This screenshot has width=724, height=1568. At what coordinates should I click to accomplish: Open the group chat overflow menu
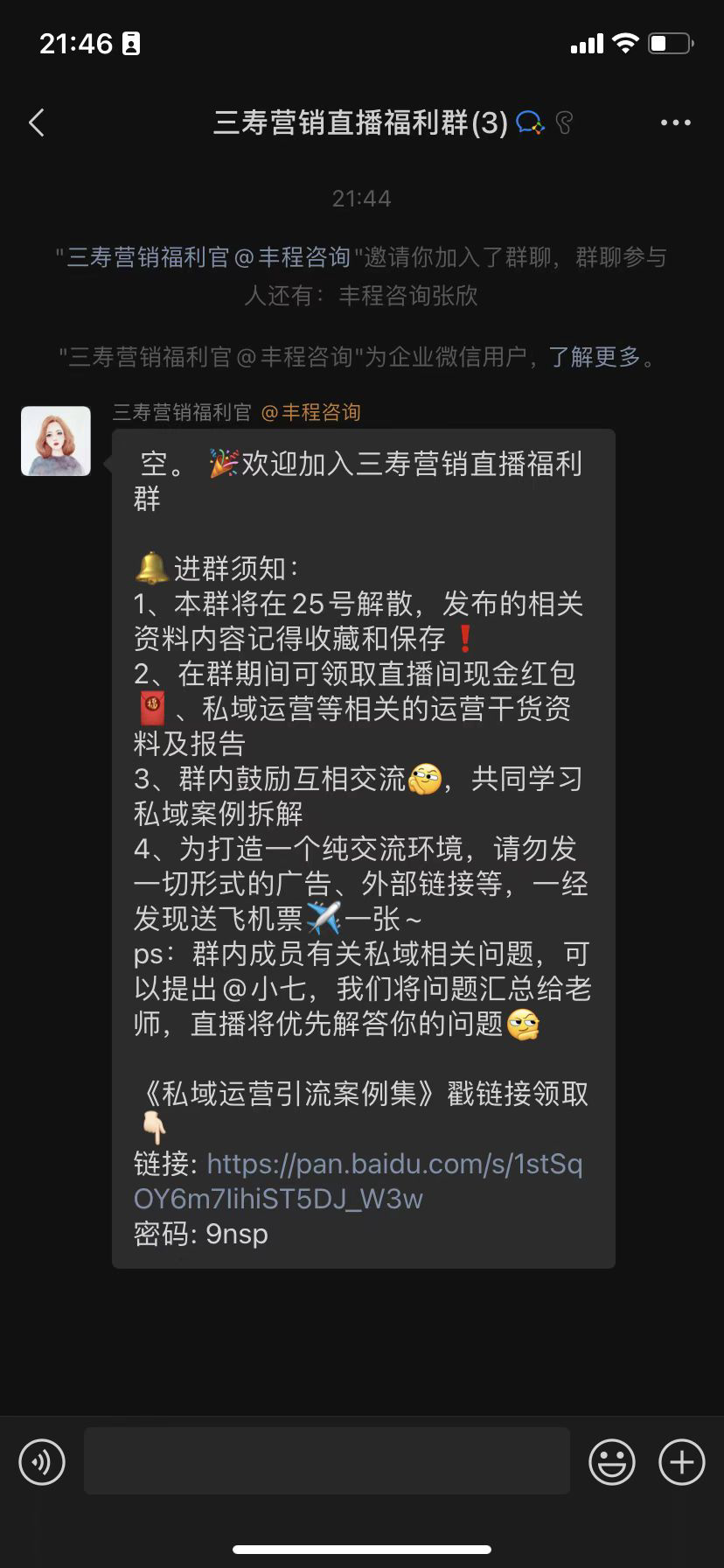tap(675, 123)
